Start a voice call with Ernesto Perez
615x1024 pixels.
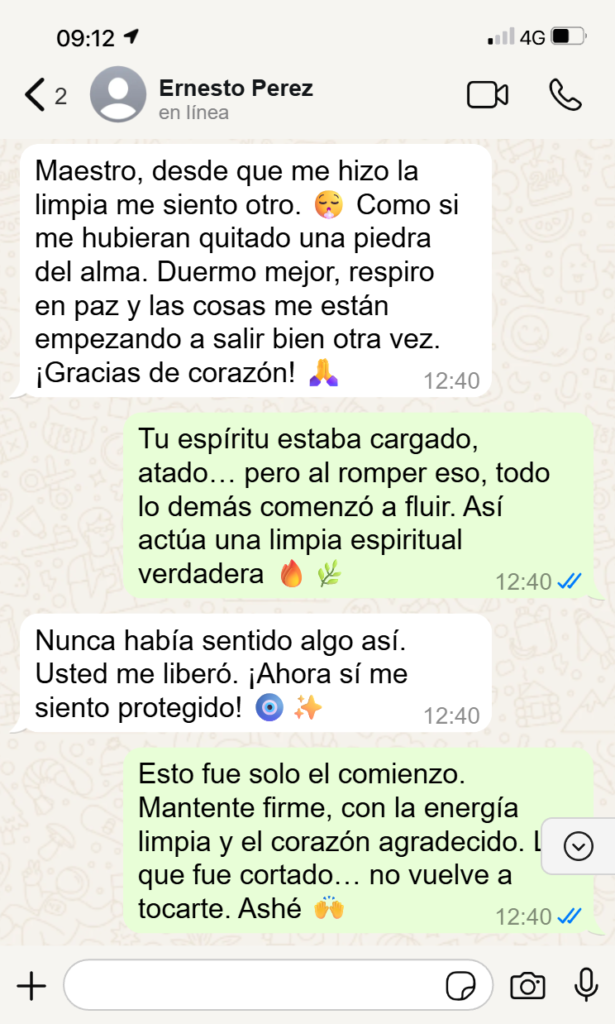[565, 95]
